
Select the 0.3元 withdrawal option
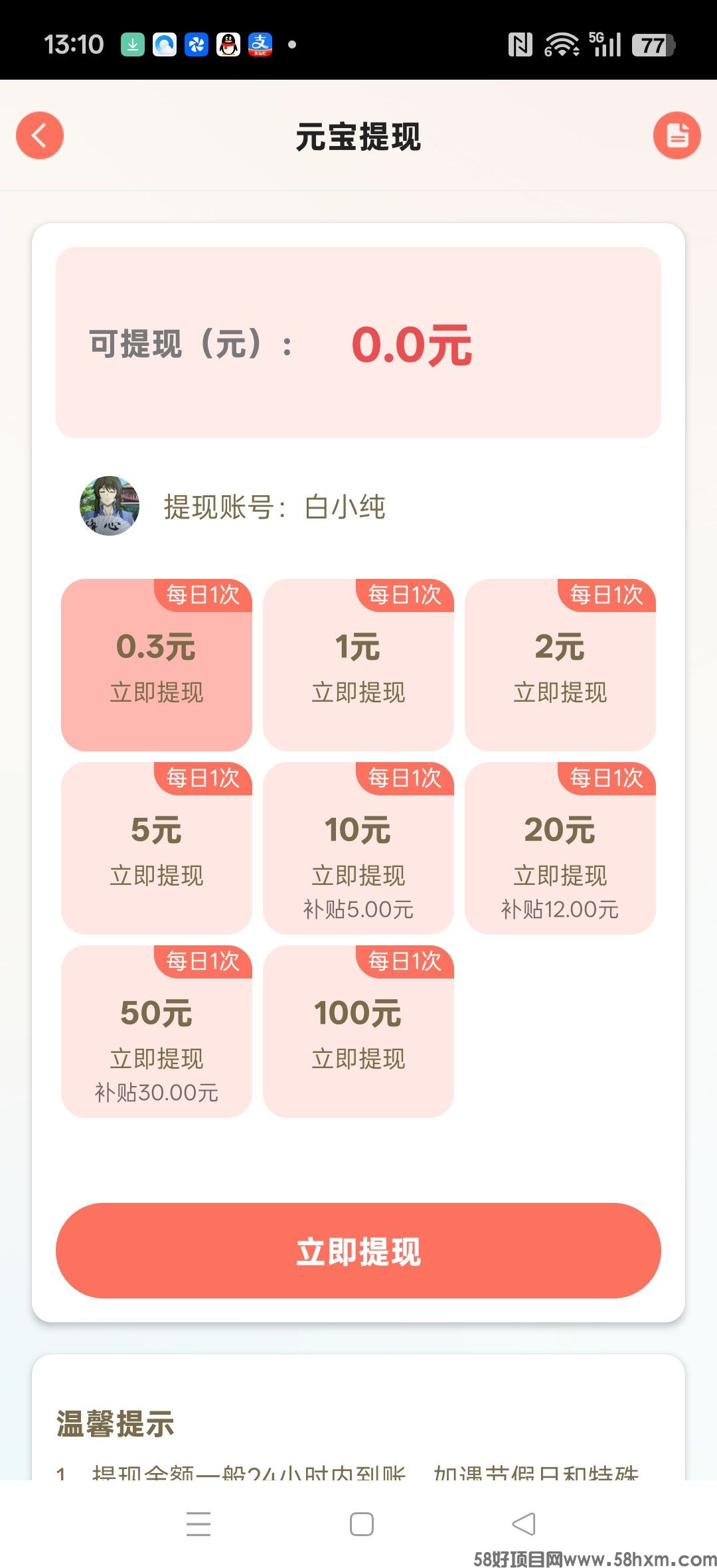tap(157, 664)
